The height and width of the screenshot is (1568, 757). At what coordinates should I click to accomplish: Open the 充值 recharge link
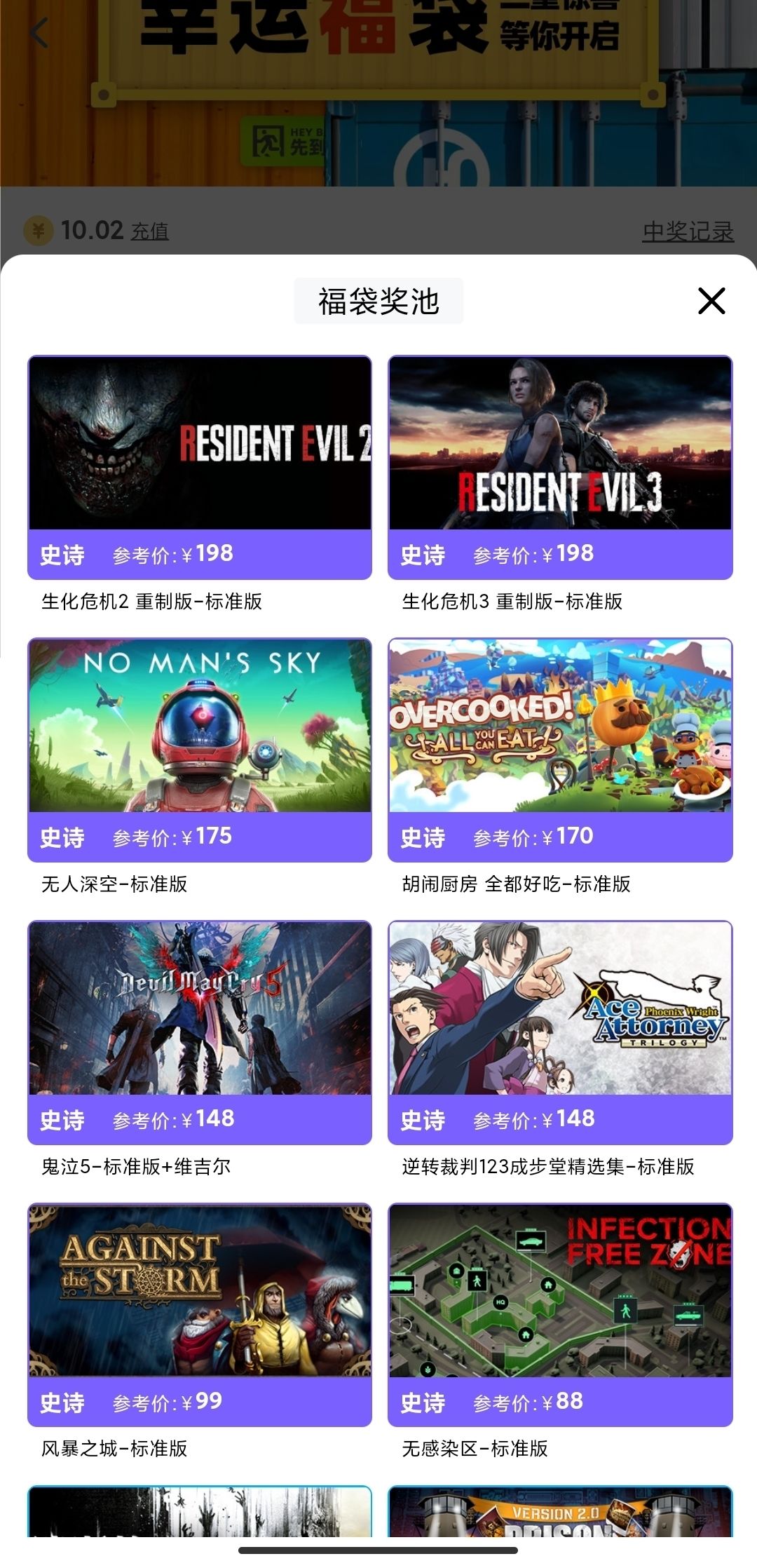point(149,231)
